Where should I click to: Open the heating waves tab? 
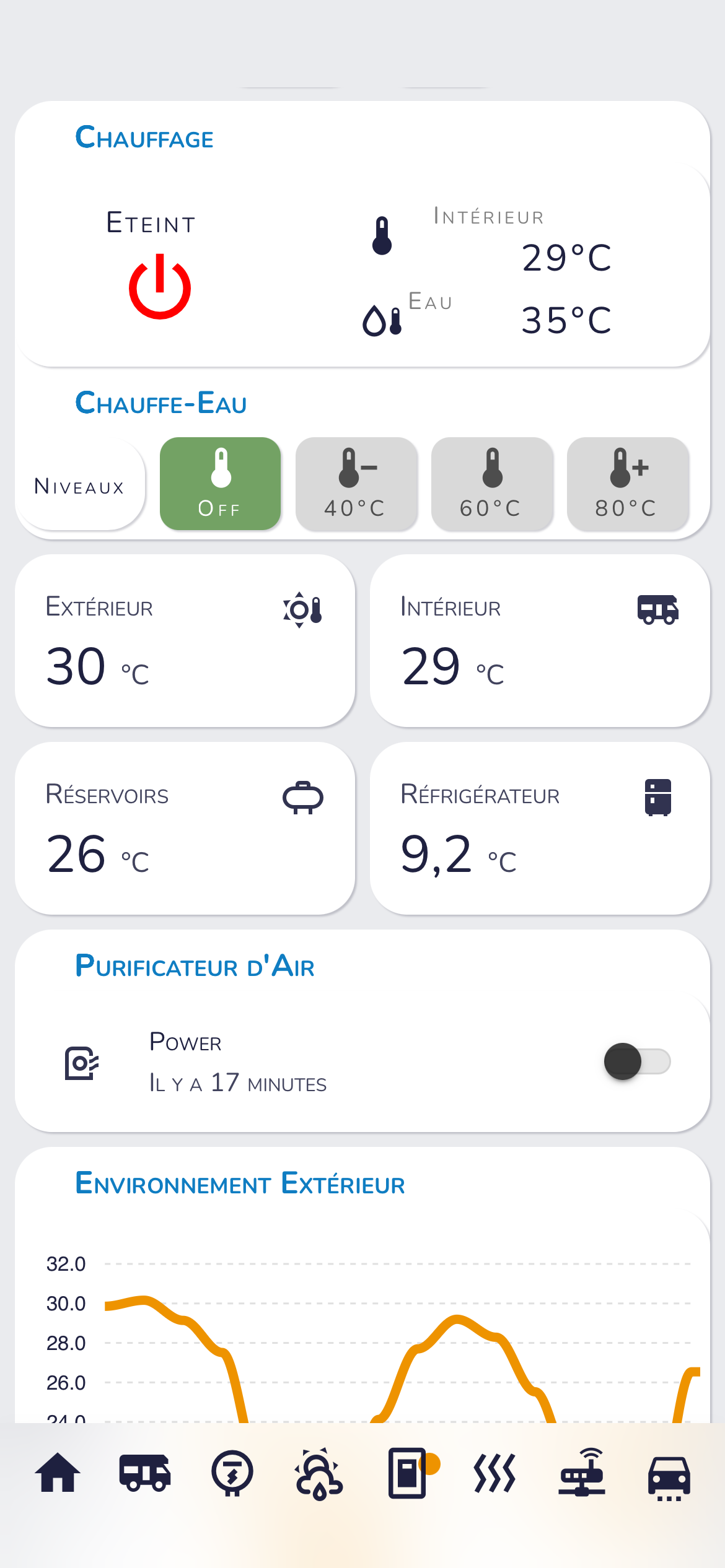click(494, 1473)
